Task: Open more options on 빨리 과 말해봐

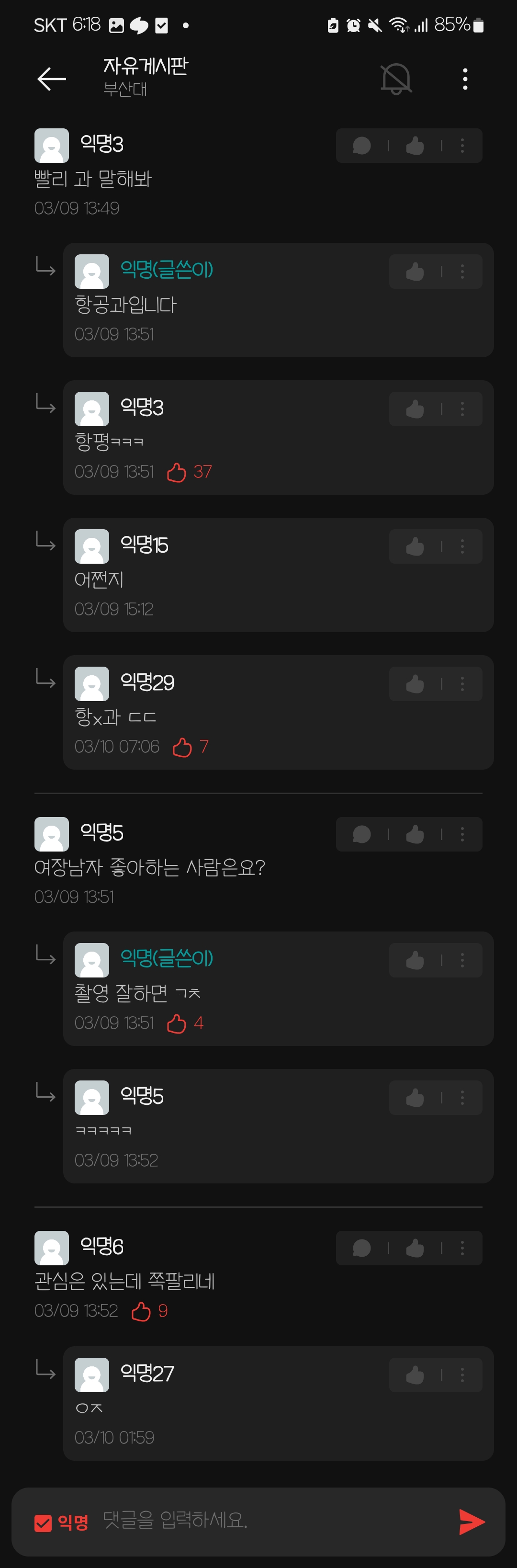Action: pos(462,146)
